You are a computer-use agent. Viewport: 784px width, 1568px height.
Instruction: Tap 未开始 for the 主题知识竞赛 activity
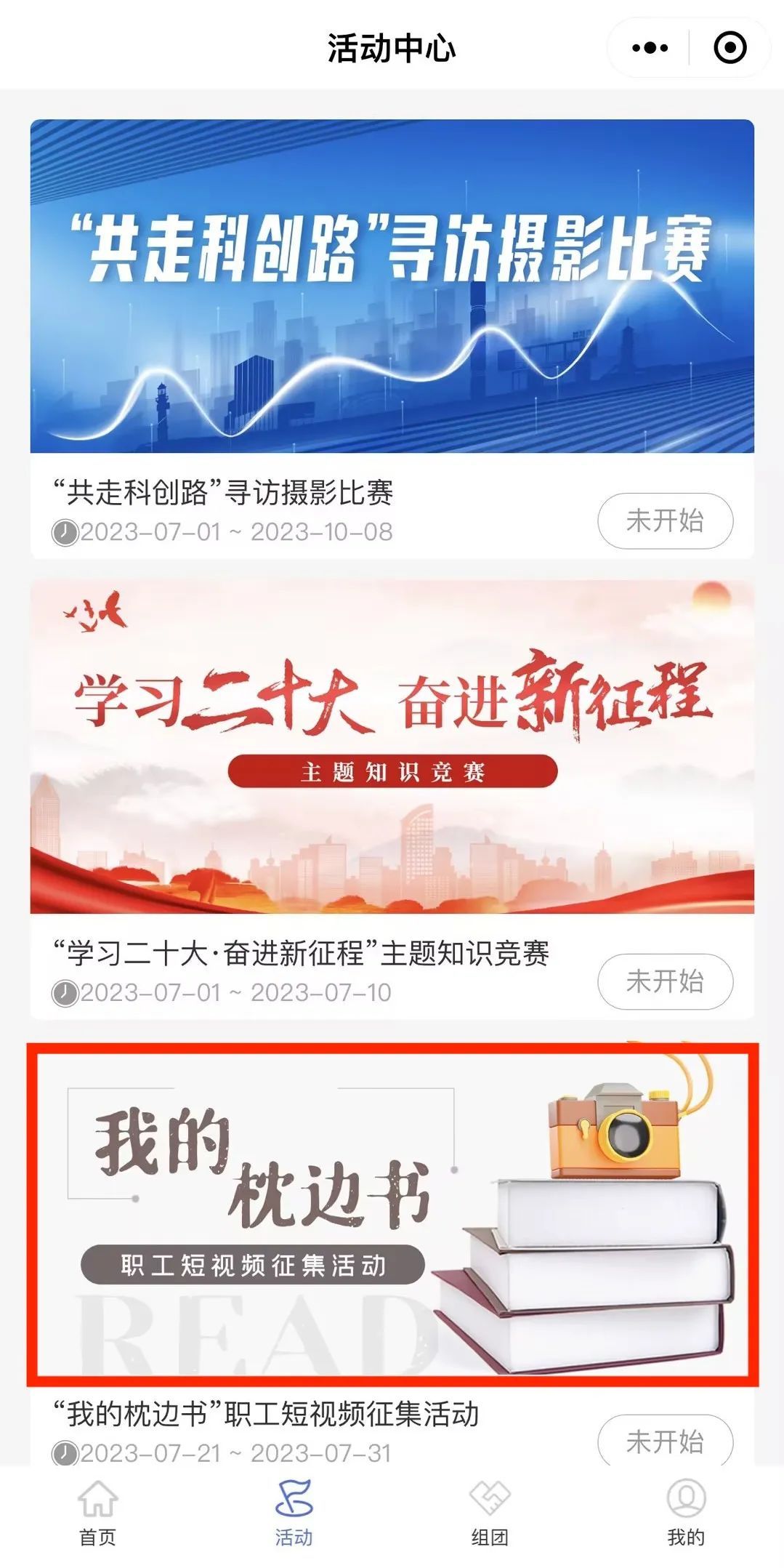665,981
